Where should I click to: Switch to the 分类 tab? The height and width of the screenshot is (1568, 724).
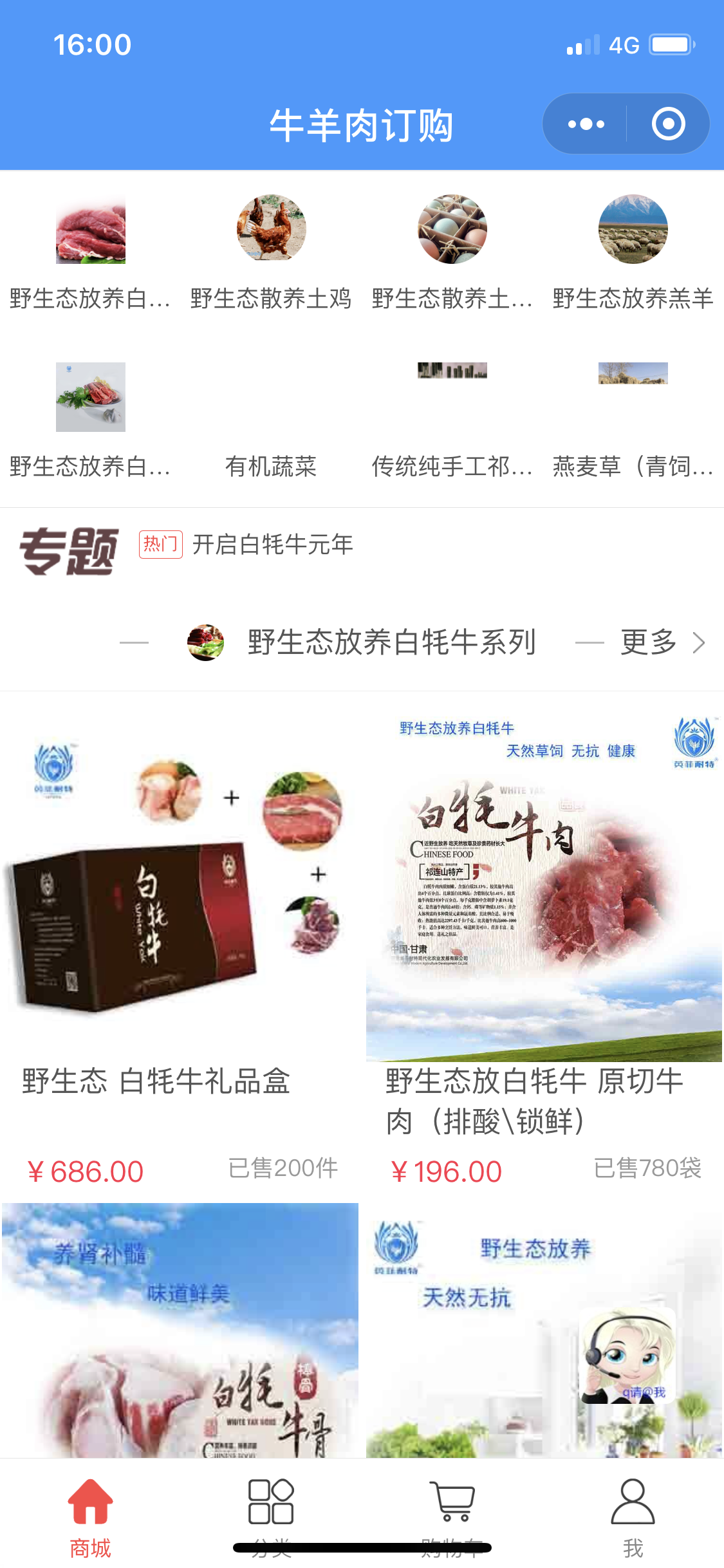pos(271,1517)
